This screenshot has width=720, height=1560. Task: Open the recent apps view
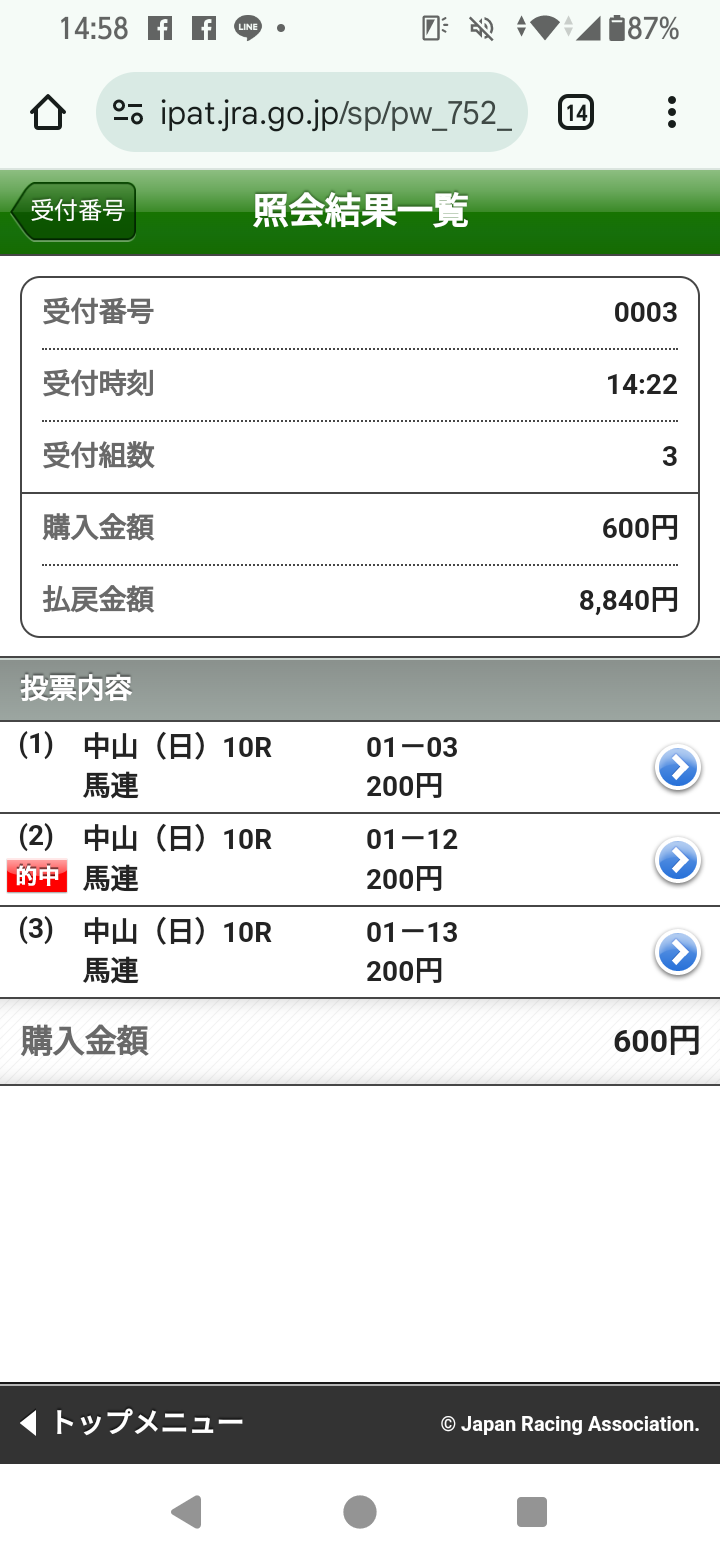click(532, 1512)
